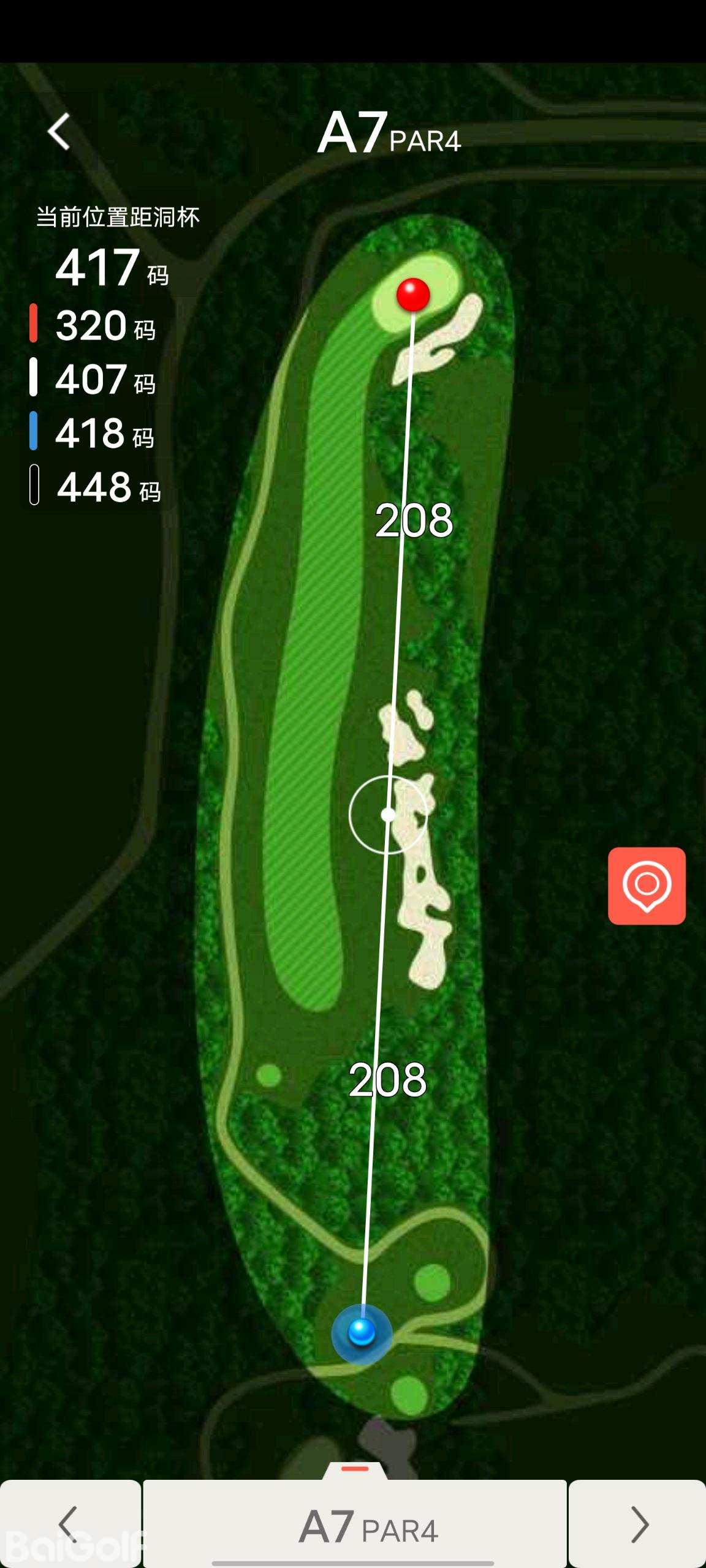Go back using the top-left arrow

[59, 131]
